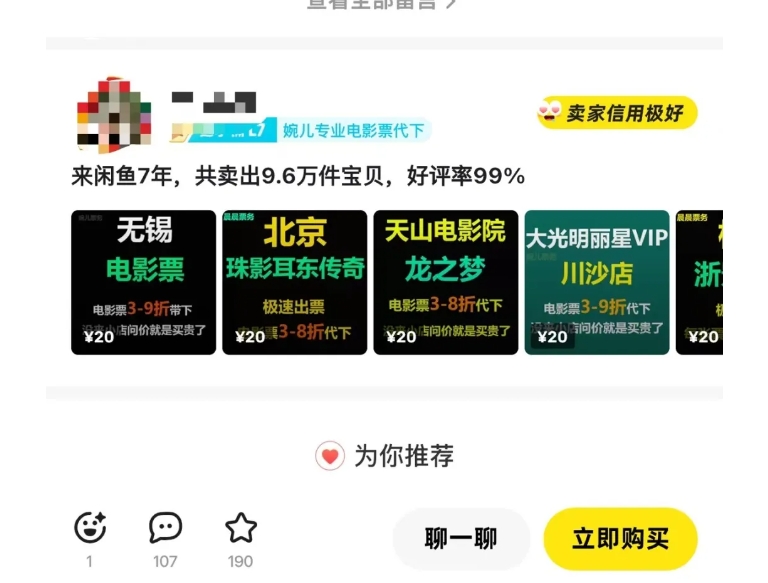Open the 无锡电影票 listing
The width and height of the screenshot is (768, 583).
(x=143, y=282)
